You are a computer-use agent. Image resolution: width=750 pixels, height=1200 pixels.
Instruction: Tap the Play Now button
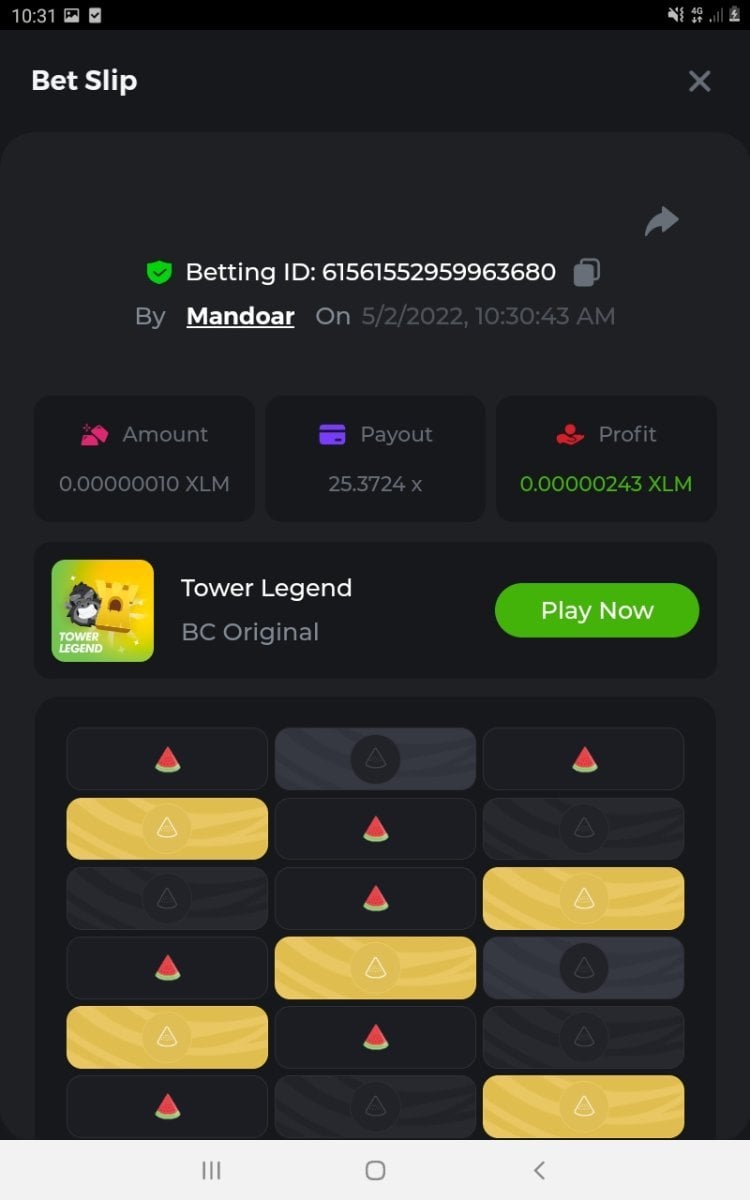click(x=597, y=610)
